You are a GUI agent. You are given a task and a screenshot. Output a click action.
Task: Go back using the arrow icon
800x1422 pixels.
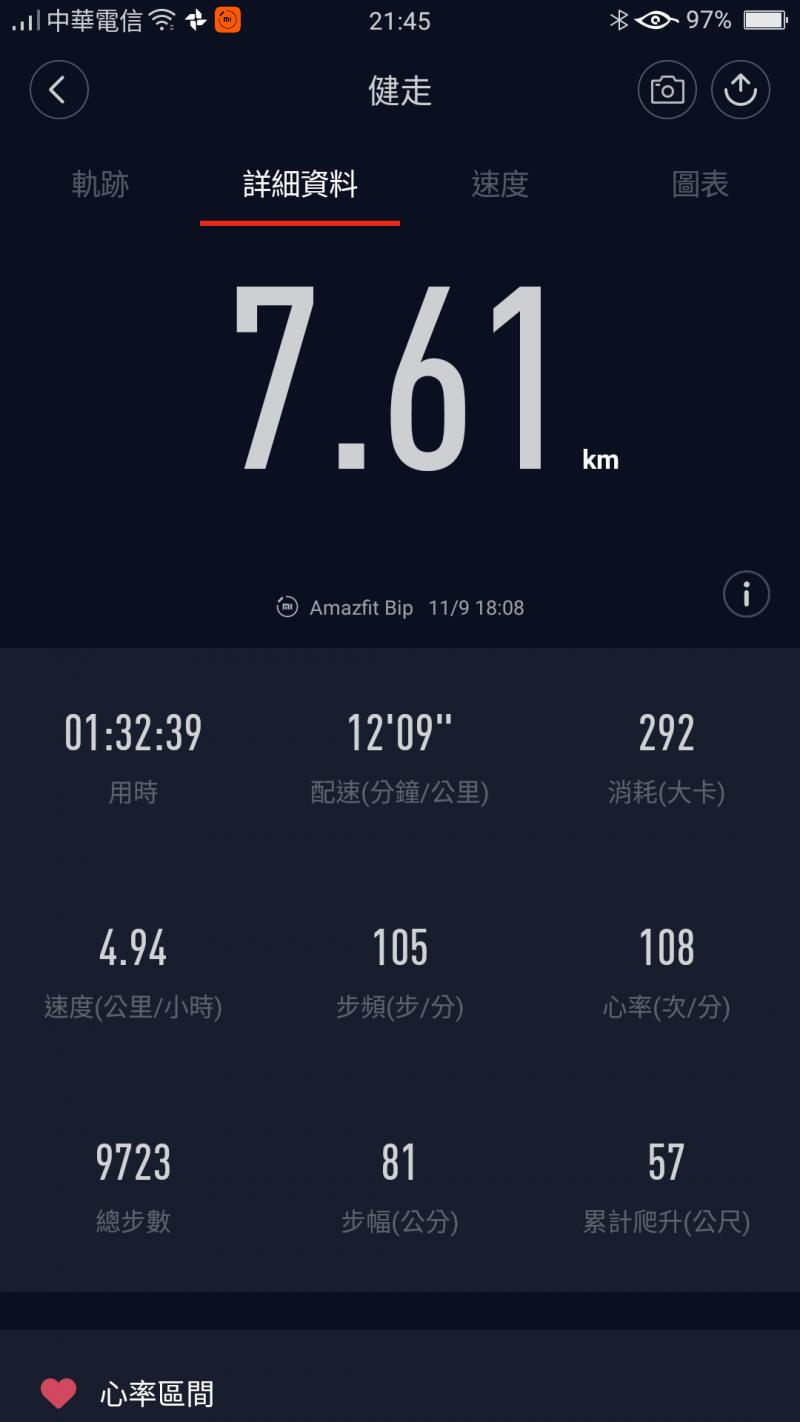pos(59,91)
